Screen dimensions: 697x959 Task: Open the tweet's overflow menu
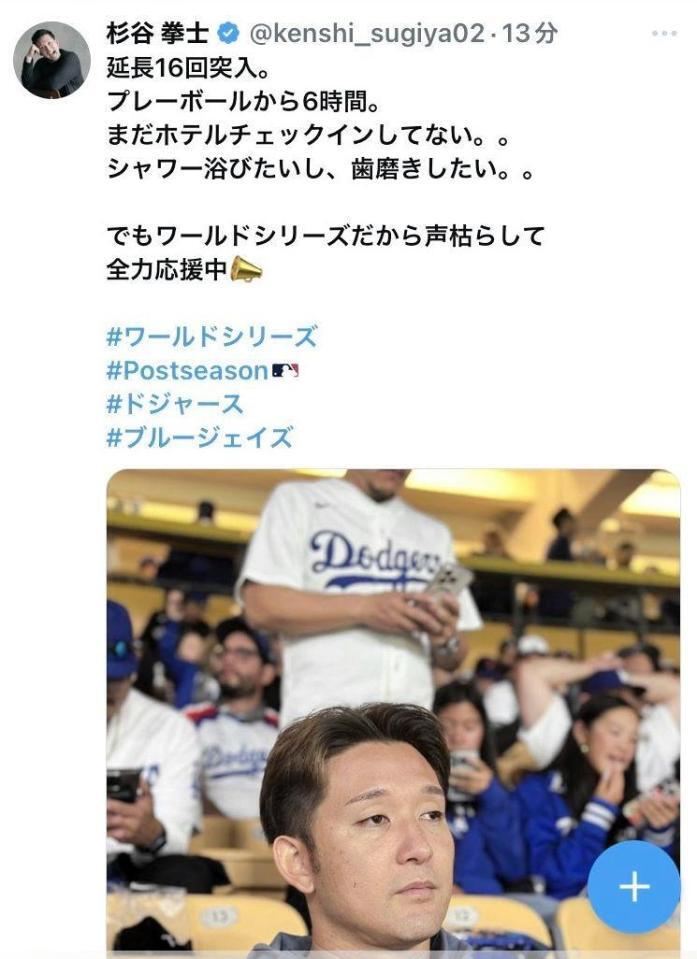click(x=664, y=33)
